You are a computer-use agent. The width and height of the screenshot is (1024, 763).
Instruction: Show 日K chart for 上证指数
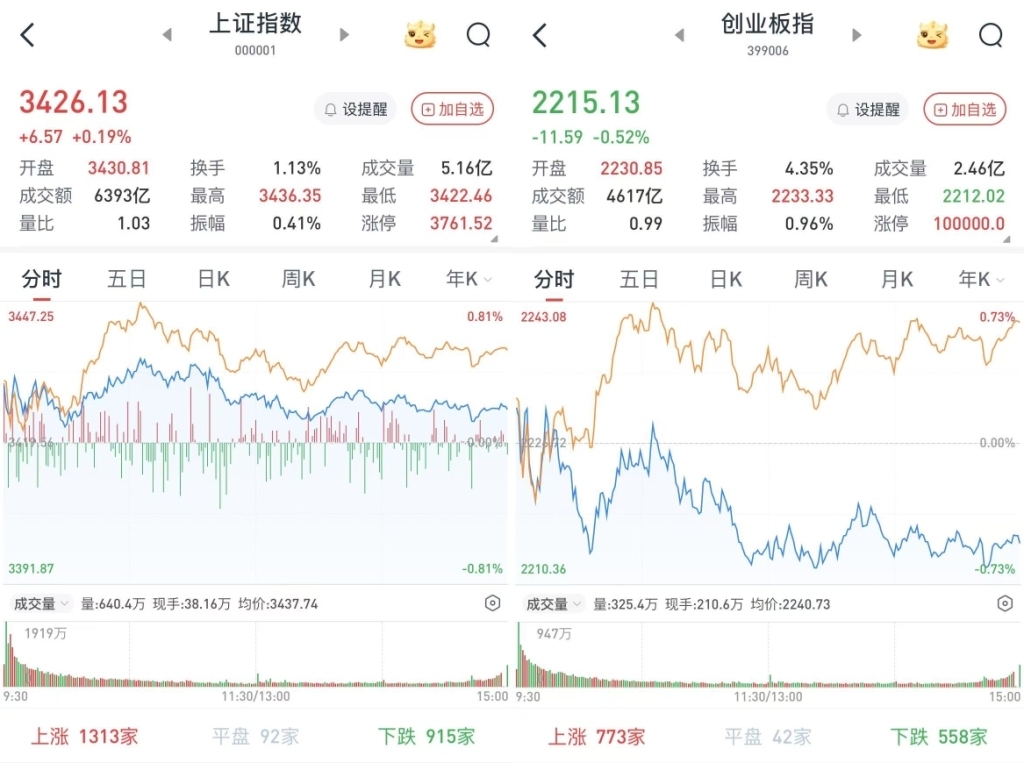point(213,279)
